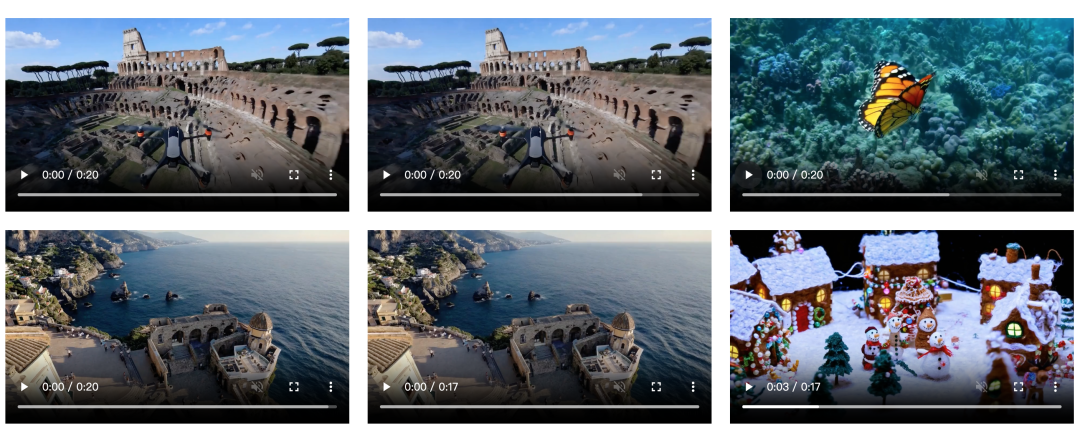Show more options for the 0:17 coastal video
This screenshot has width=1080, height=434.
[693, 387]
